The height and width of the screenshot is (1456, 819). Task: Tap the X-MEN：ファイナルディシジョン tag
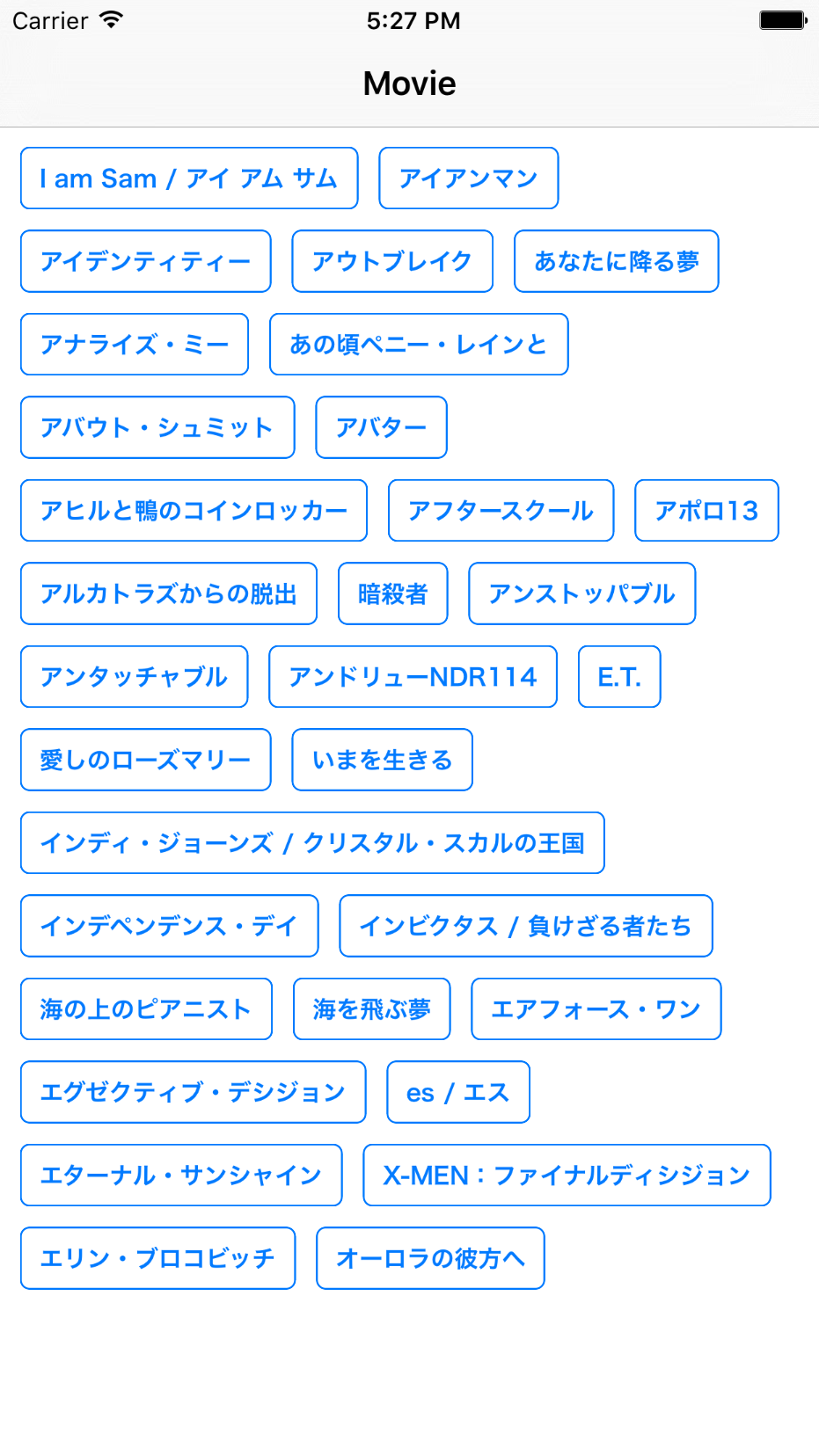(567, 1175)
